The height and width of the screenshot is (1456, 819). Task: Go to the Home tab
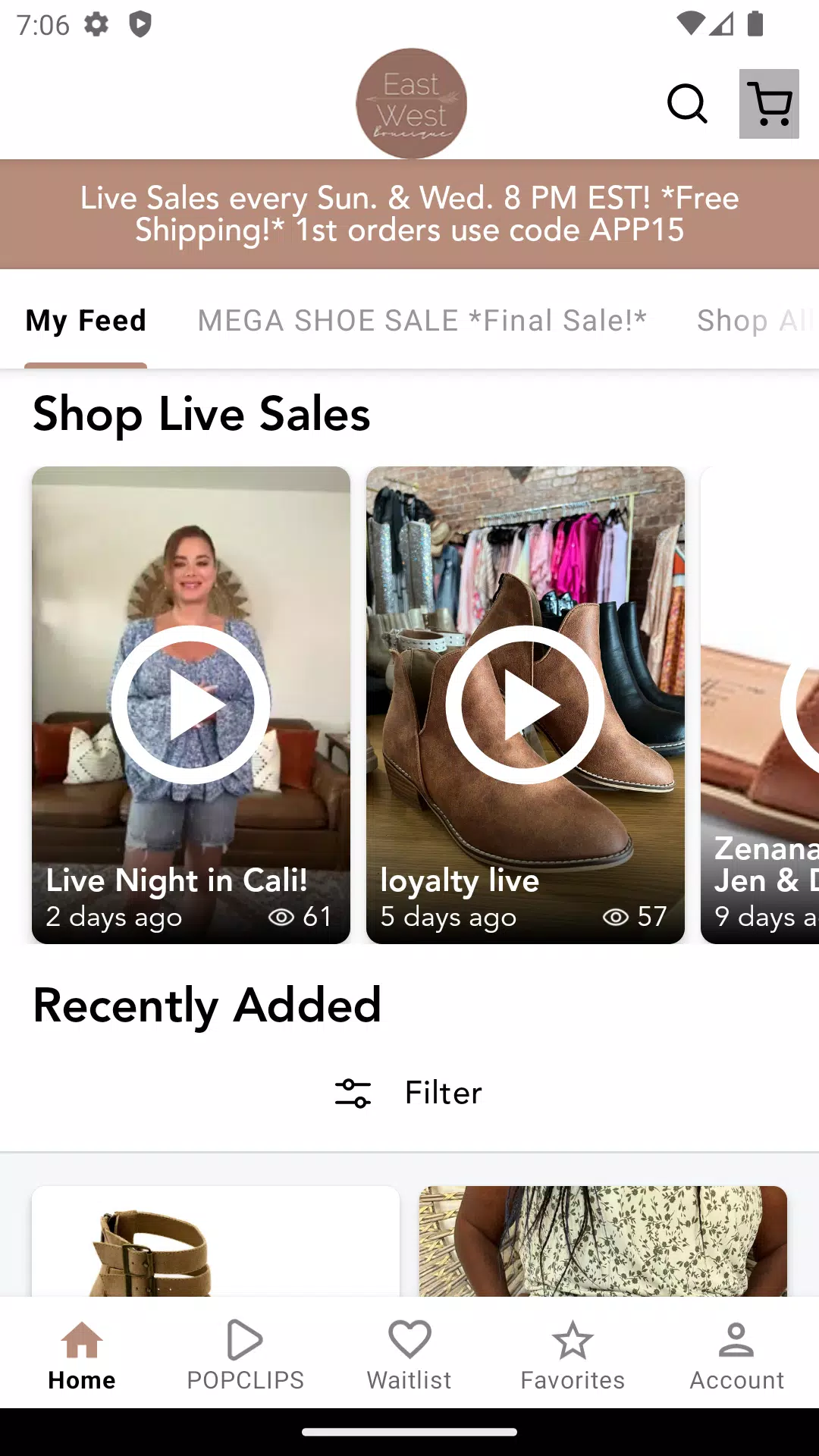(82, 1355)
